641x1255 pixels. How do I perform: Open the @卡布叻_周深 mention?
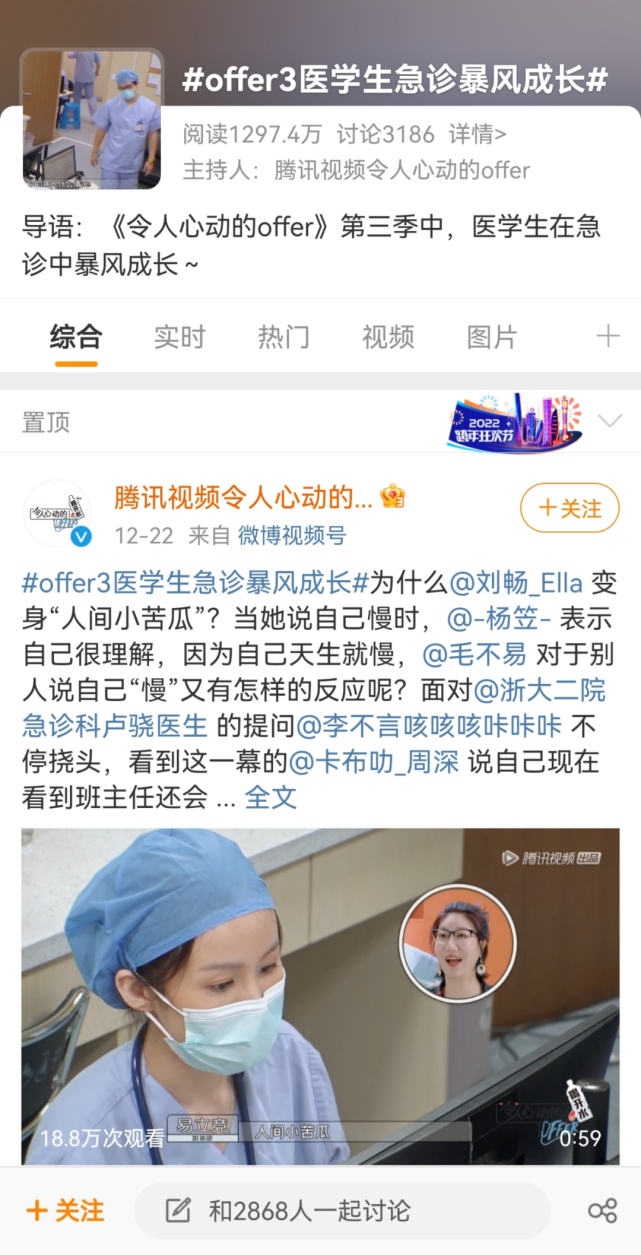tap(374, 762)
